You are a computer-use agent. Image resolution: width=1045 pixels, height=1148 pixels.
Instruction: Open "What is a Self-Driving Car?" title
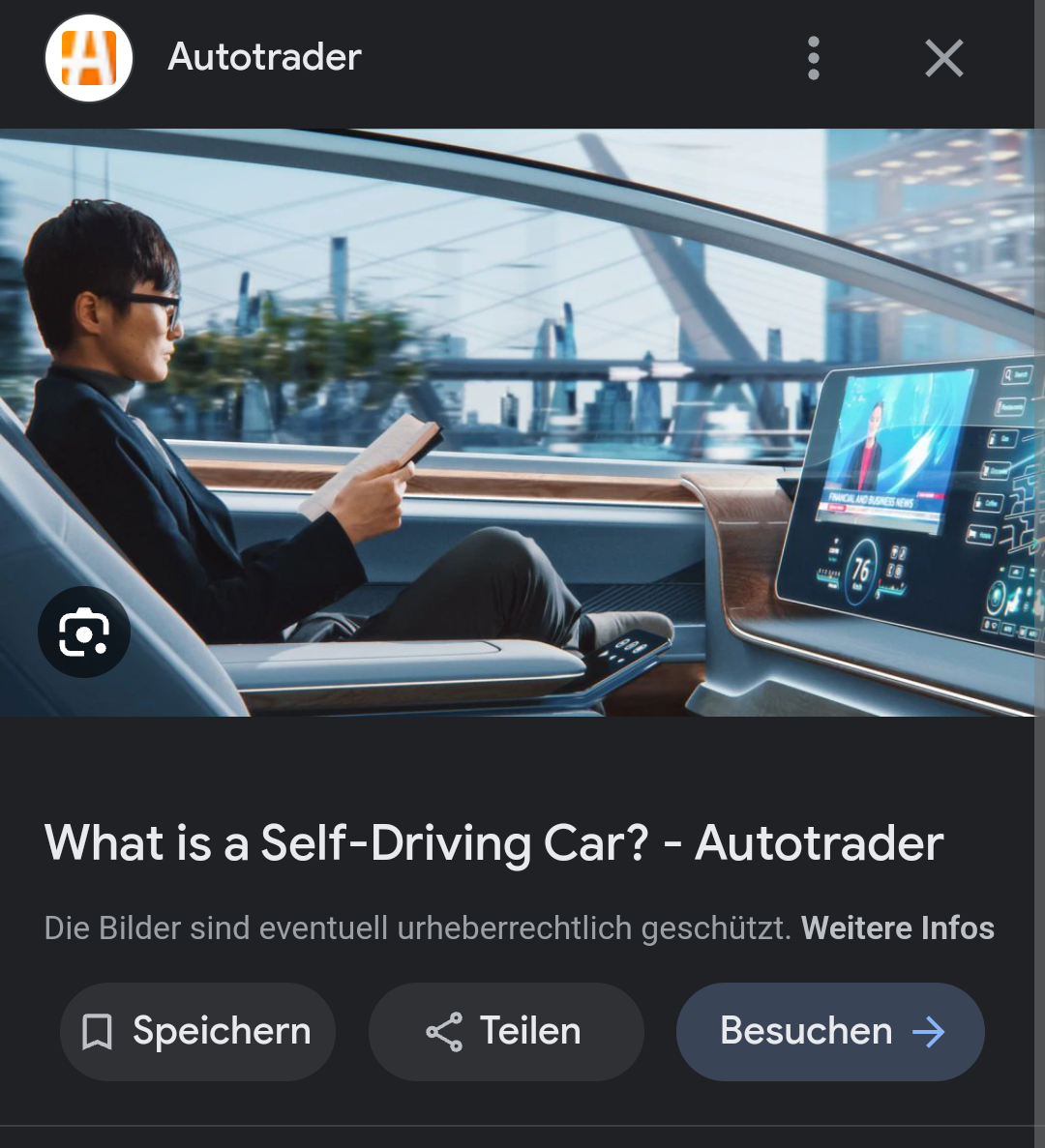[x=493, y=843]
